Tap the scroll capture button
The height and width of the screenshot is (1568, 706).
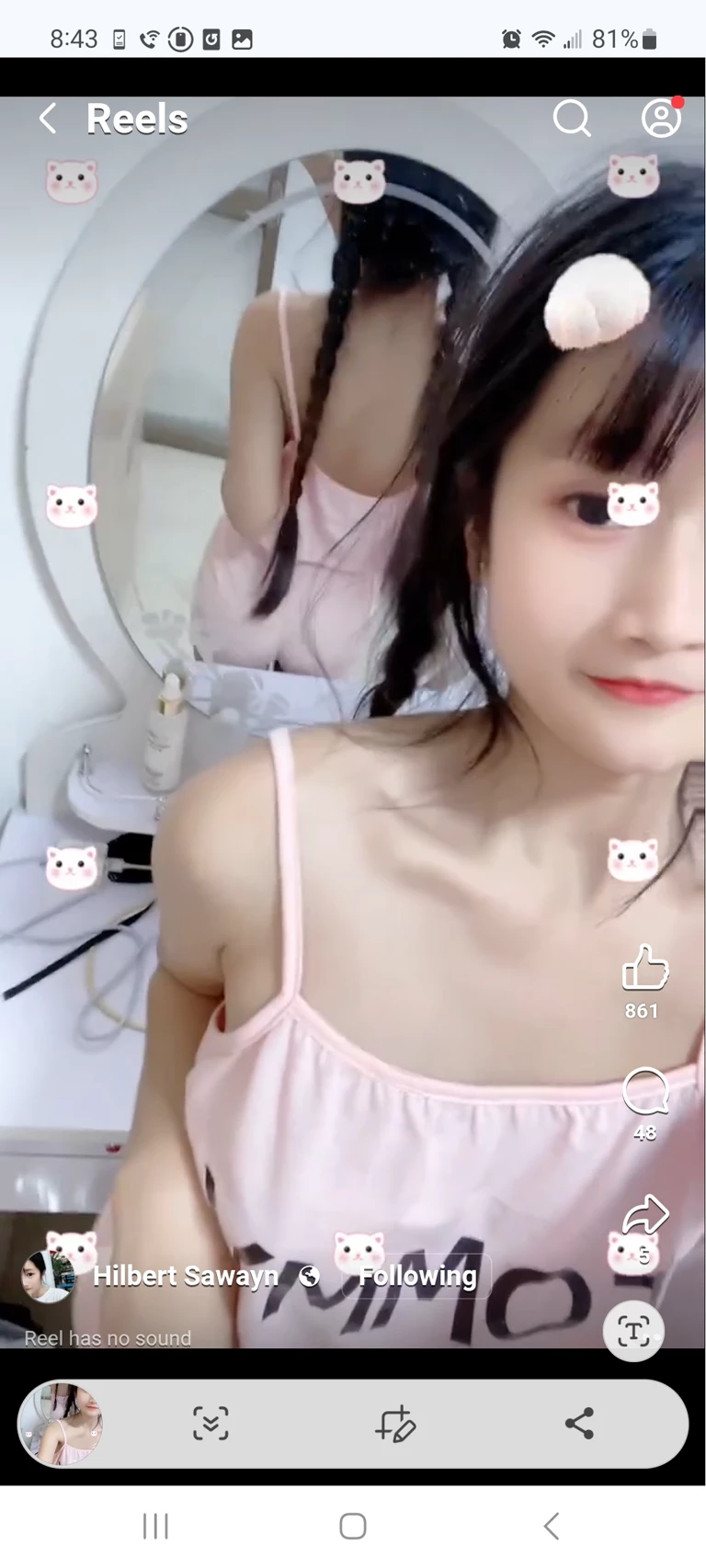pos(211,1424)
